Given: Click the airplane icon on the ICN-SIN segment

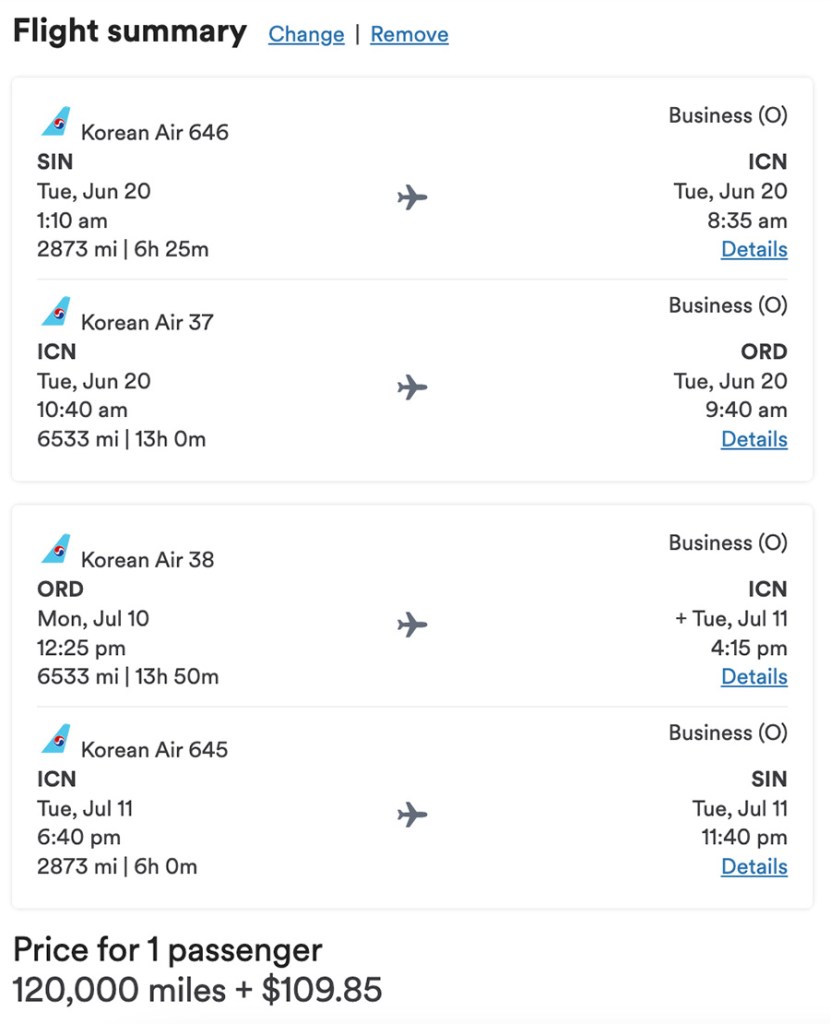Looking at the screenshot, I should [414, 816].
